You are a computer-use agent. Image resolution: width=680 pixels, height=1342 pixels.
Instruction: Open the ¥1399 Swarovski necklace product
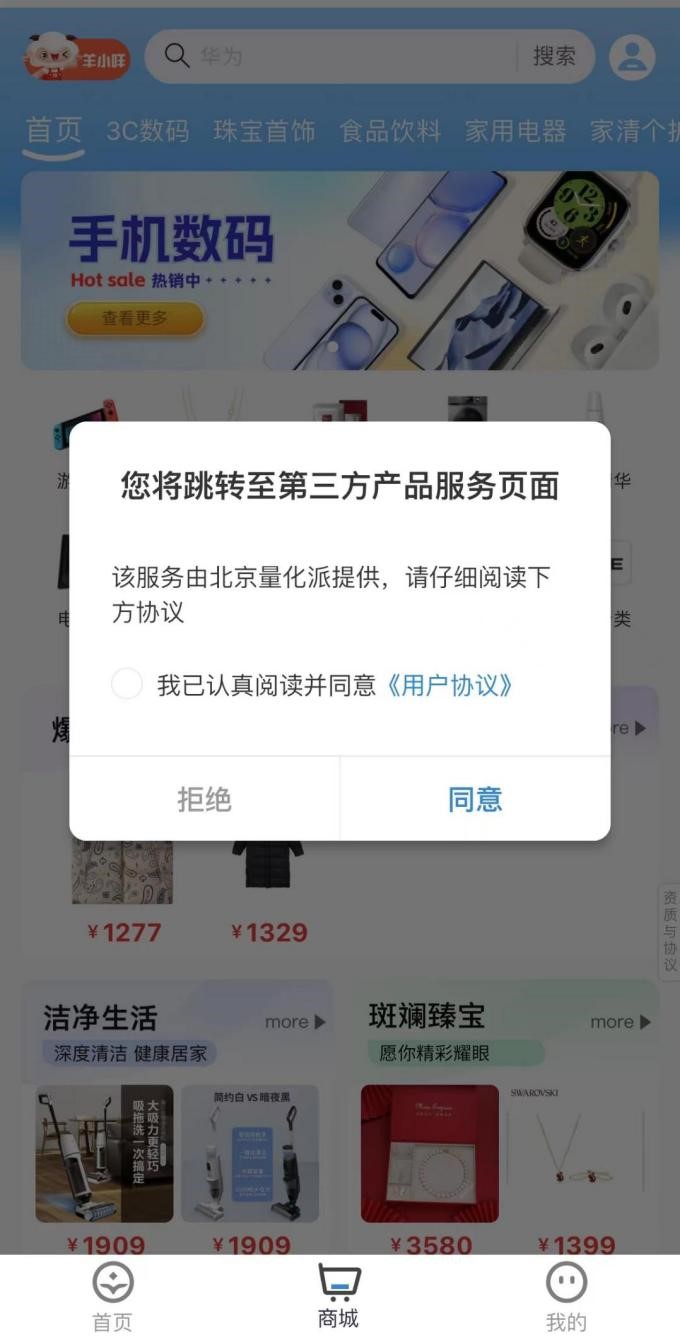tap(576, 1153)
